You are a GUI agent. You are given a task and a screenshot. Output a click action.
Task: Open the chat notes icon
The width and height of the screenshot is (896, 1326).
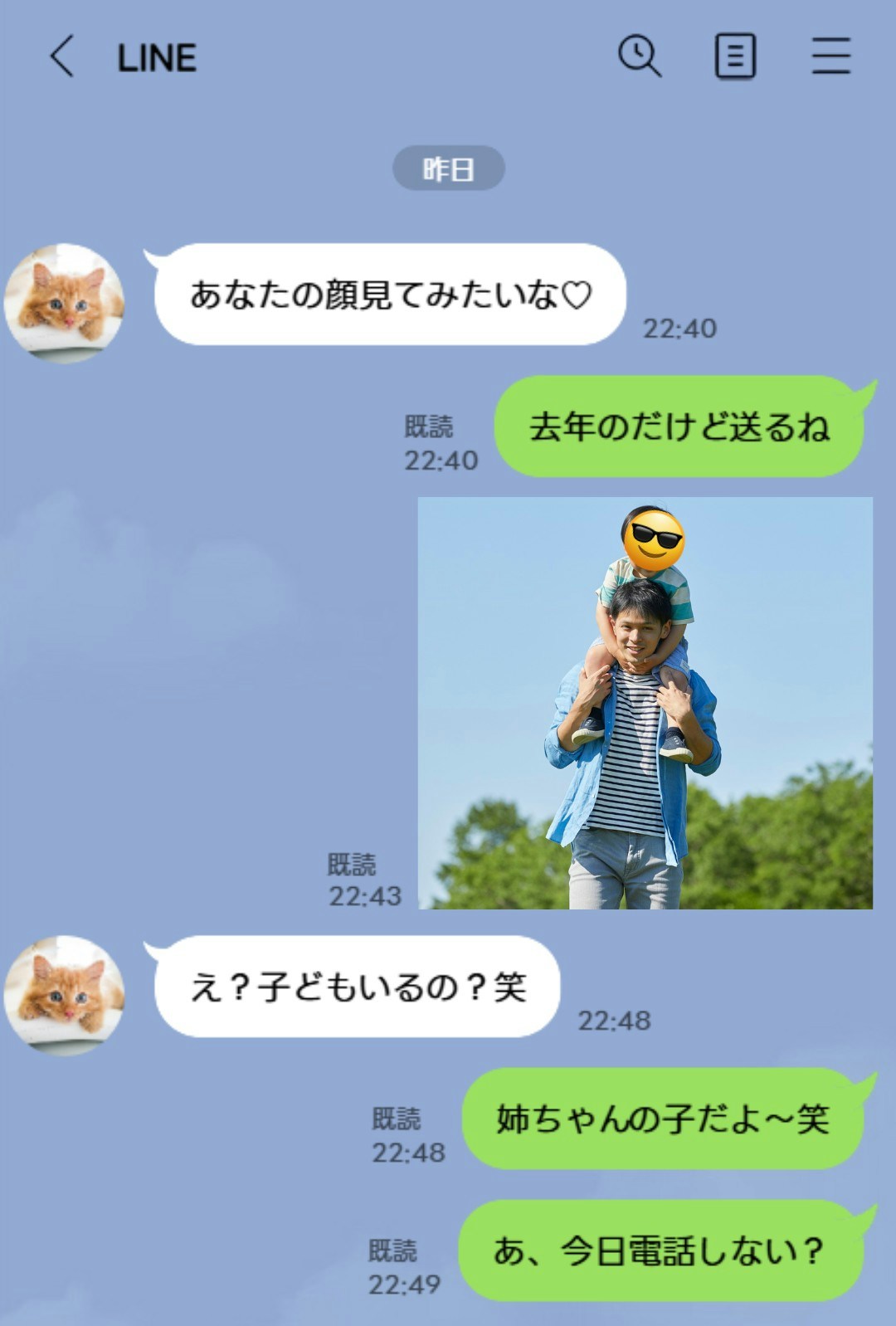(x=735, y=56)
